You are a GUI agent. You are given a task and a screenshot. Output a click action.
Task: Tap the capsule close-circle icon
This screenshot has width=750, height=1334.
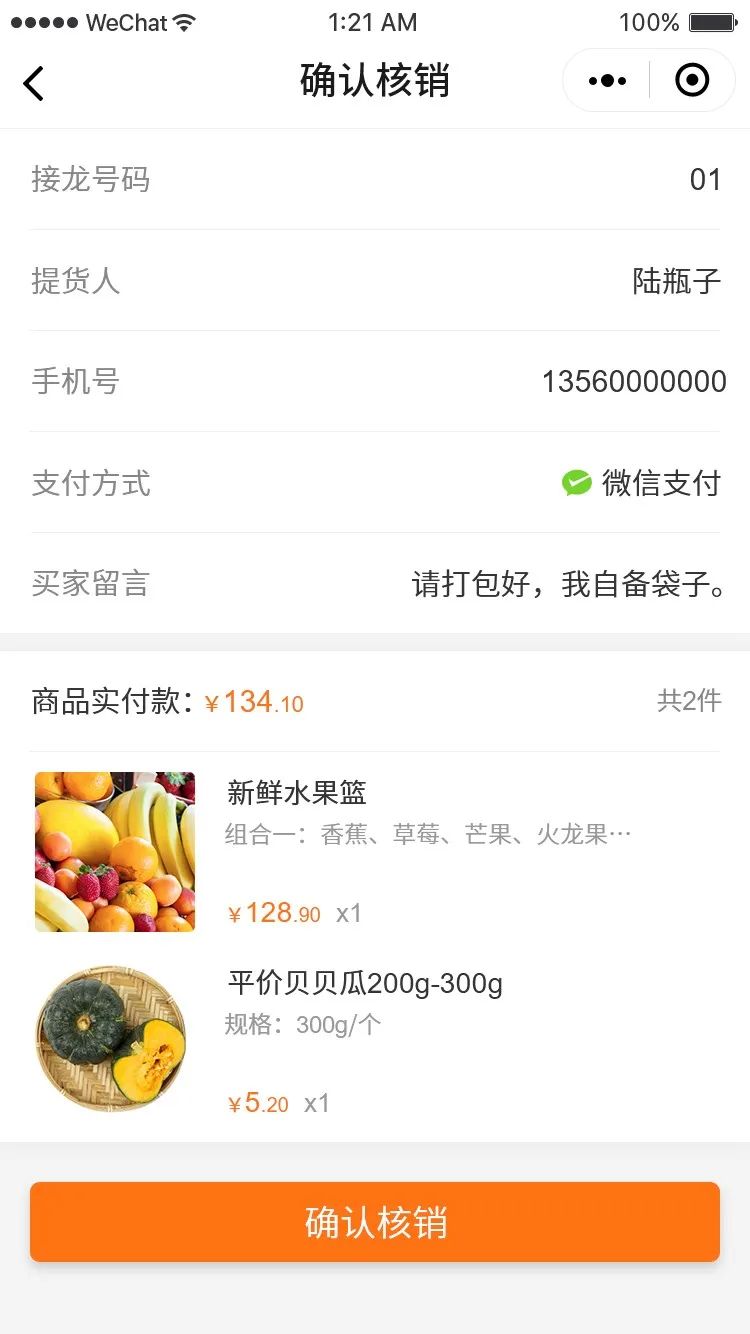tap(692, 80)
